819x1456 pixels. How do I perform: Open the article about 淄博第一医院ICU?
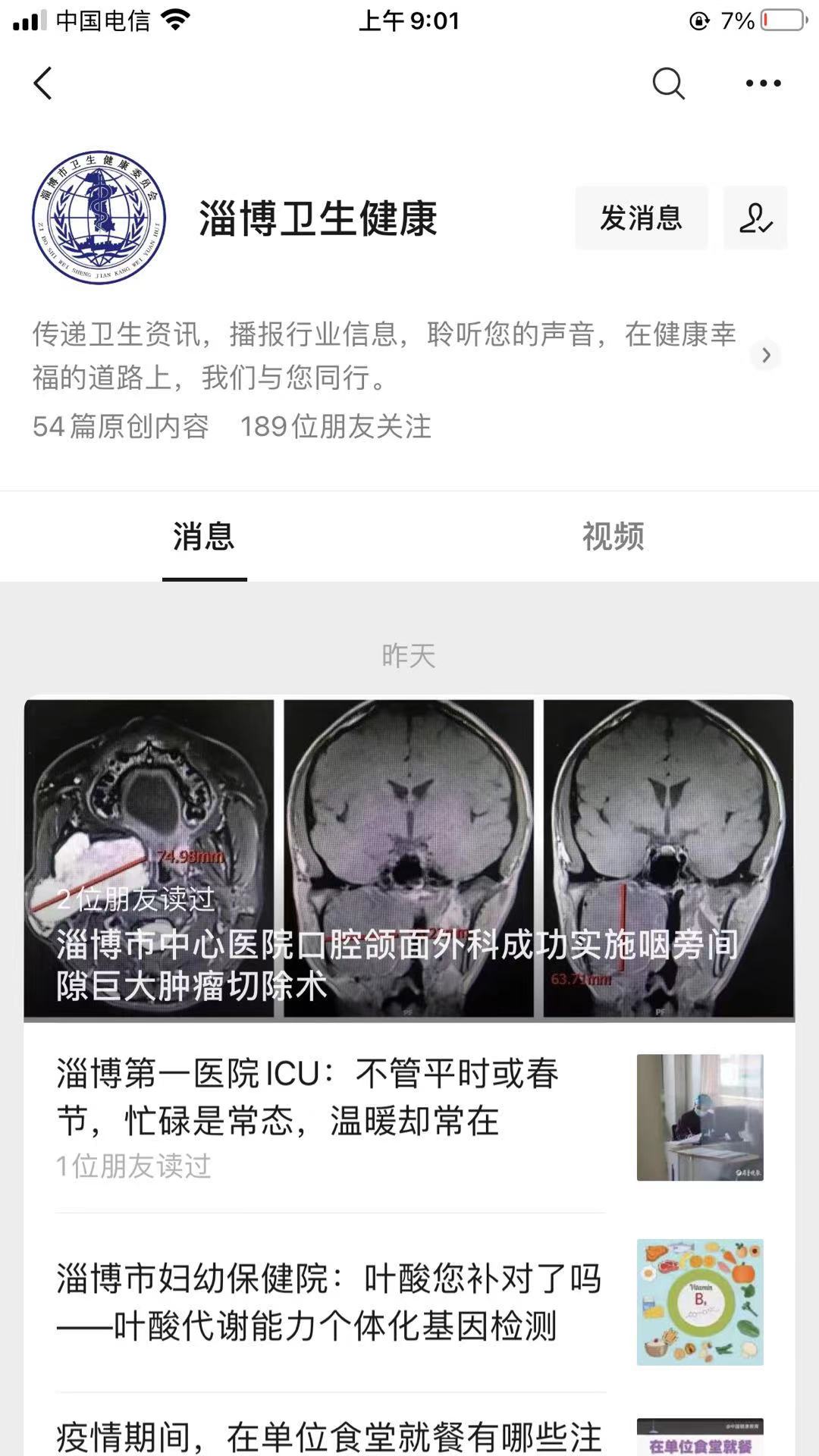pos(409,1117)
